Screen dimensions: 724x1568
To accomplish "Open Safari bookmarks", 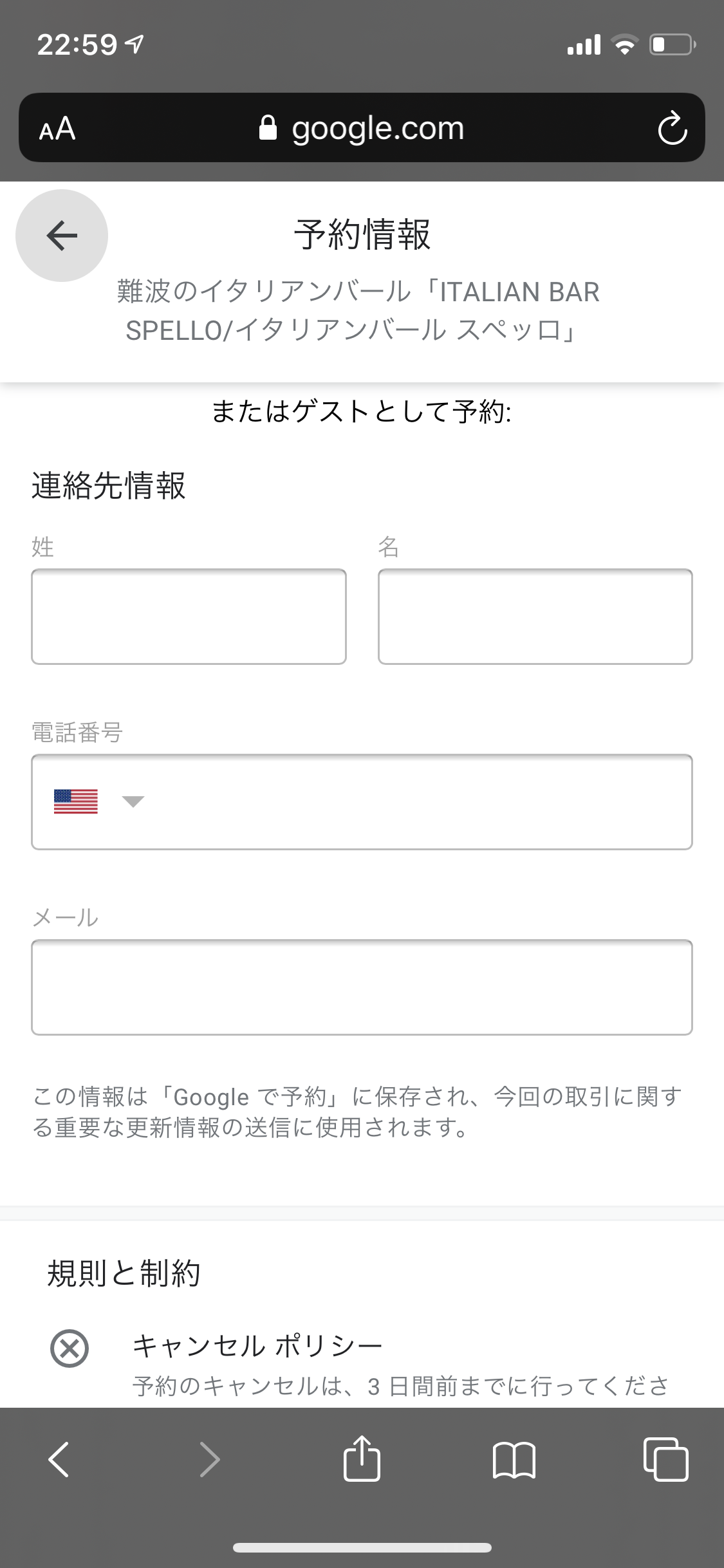I will tap(514, 1460).
